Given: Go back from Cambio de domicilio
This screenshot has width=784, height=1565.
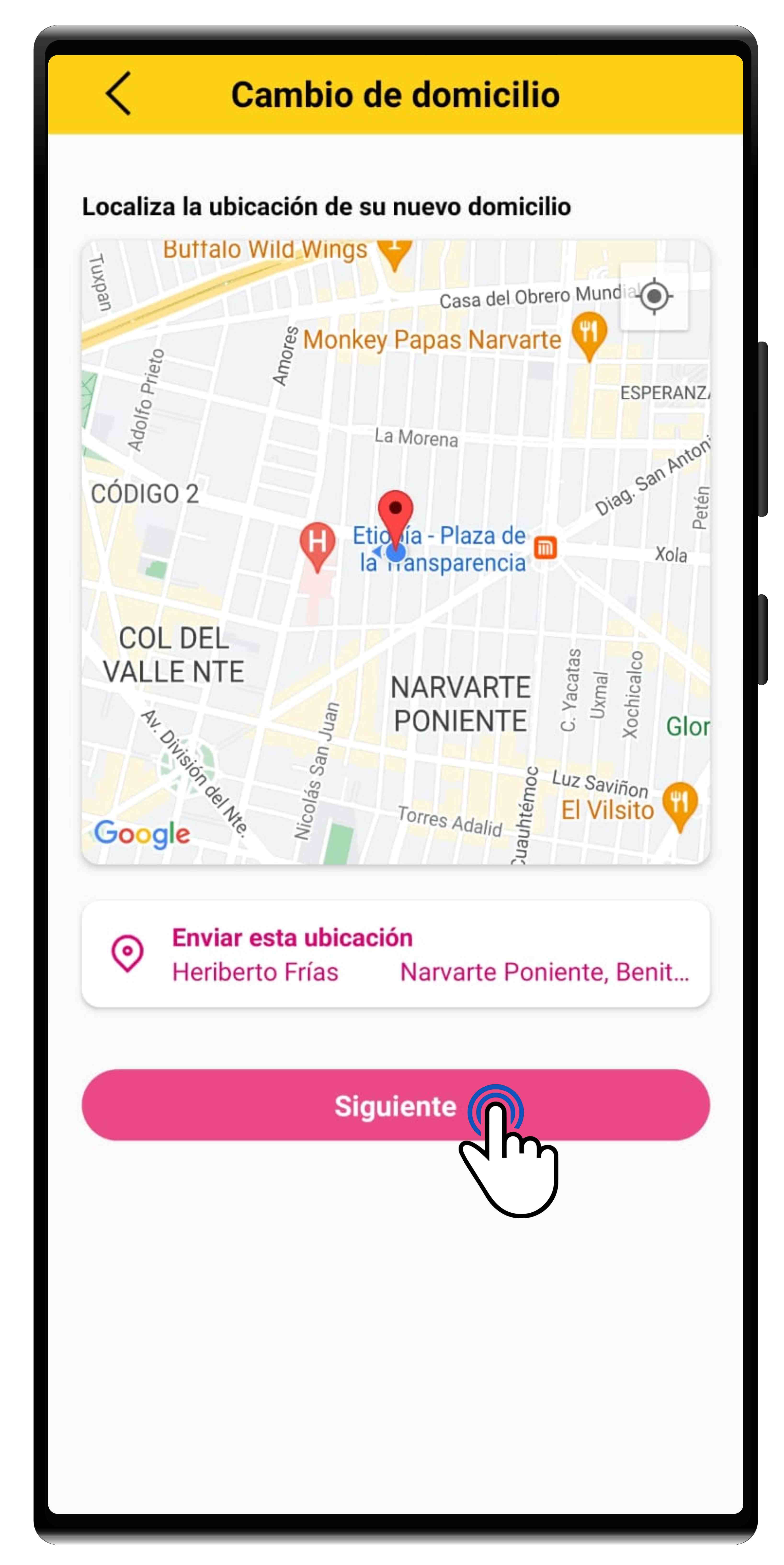Looking at the screenshot, I should 119,94.
